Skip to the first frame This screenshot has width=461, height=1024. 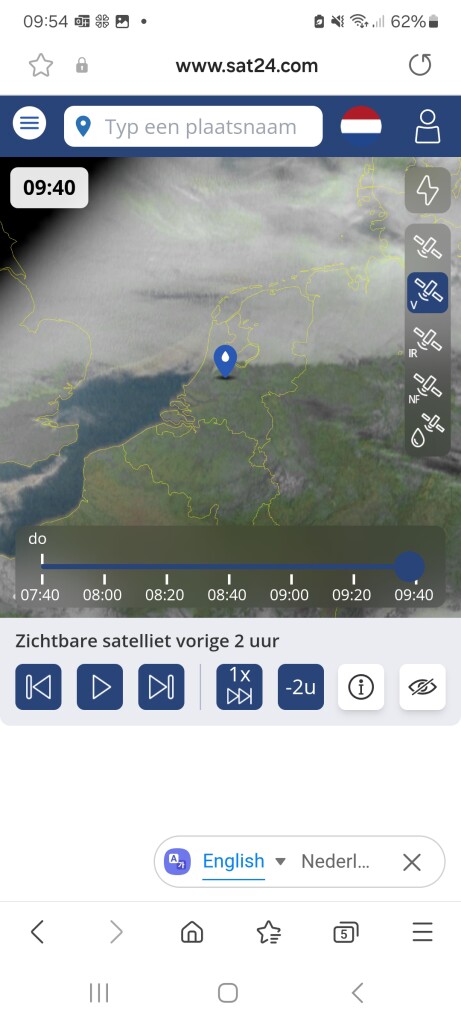pyautogui.click(x=39, y=687)
